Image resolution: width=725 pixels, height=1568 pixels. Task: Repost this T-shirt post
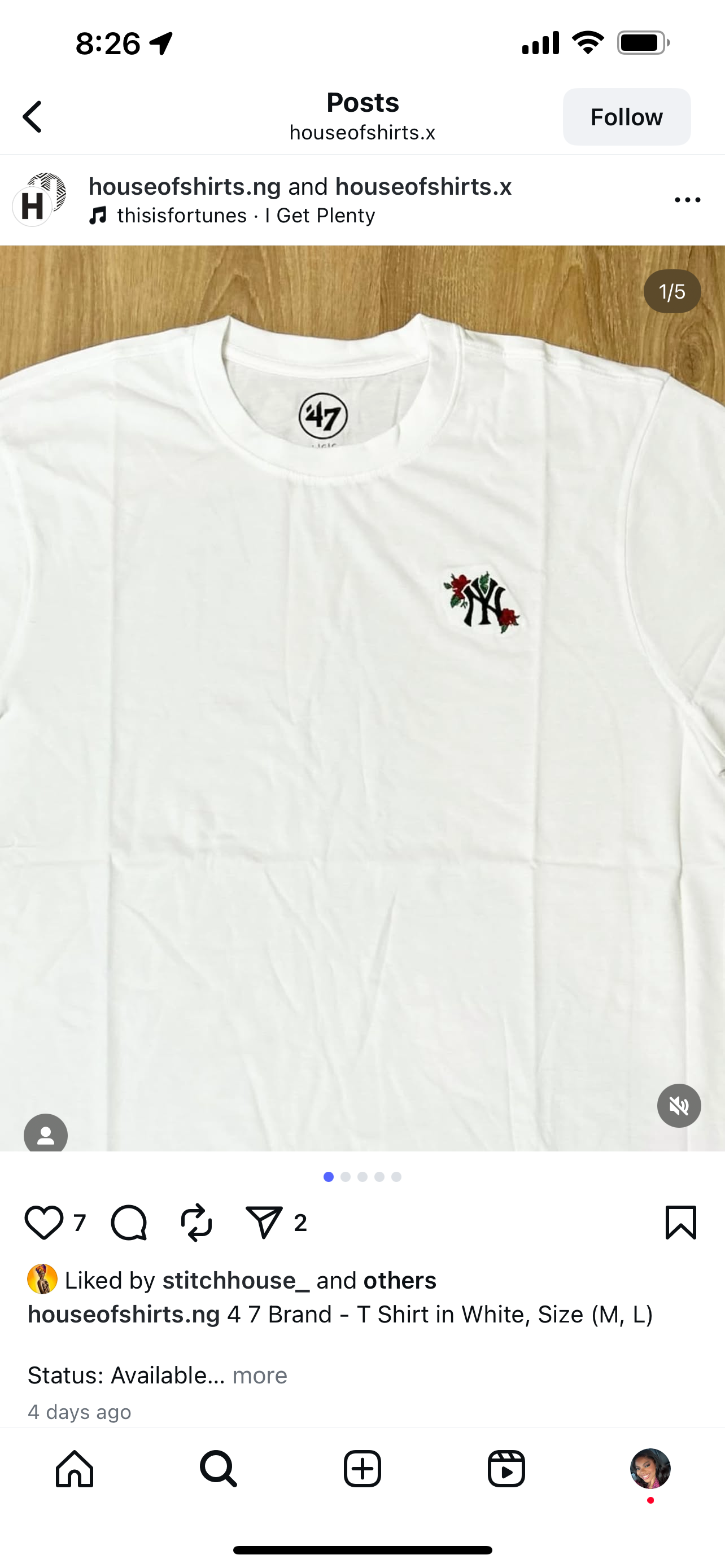pos(196,1222)
